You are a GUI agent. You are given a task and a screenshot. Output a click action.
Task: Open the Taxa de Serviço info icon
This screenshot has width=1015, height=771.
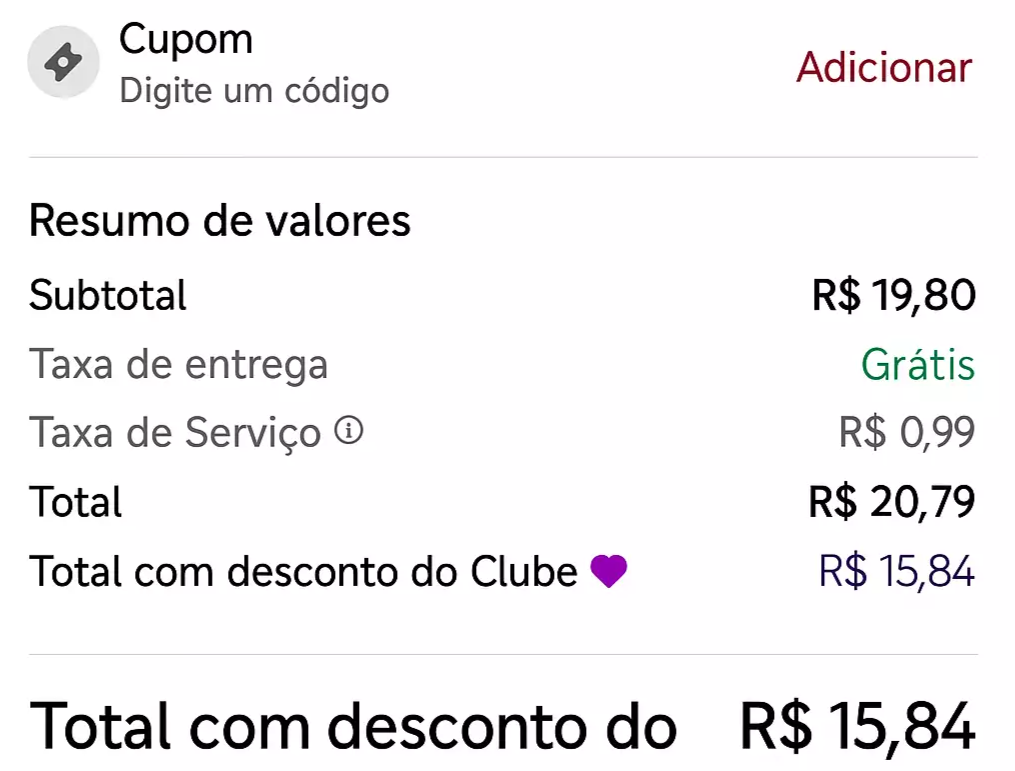point(349,432)
